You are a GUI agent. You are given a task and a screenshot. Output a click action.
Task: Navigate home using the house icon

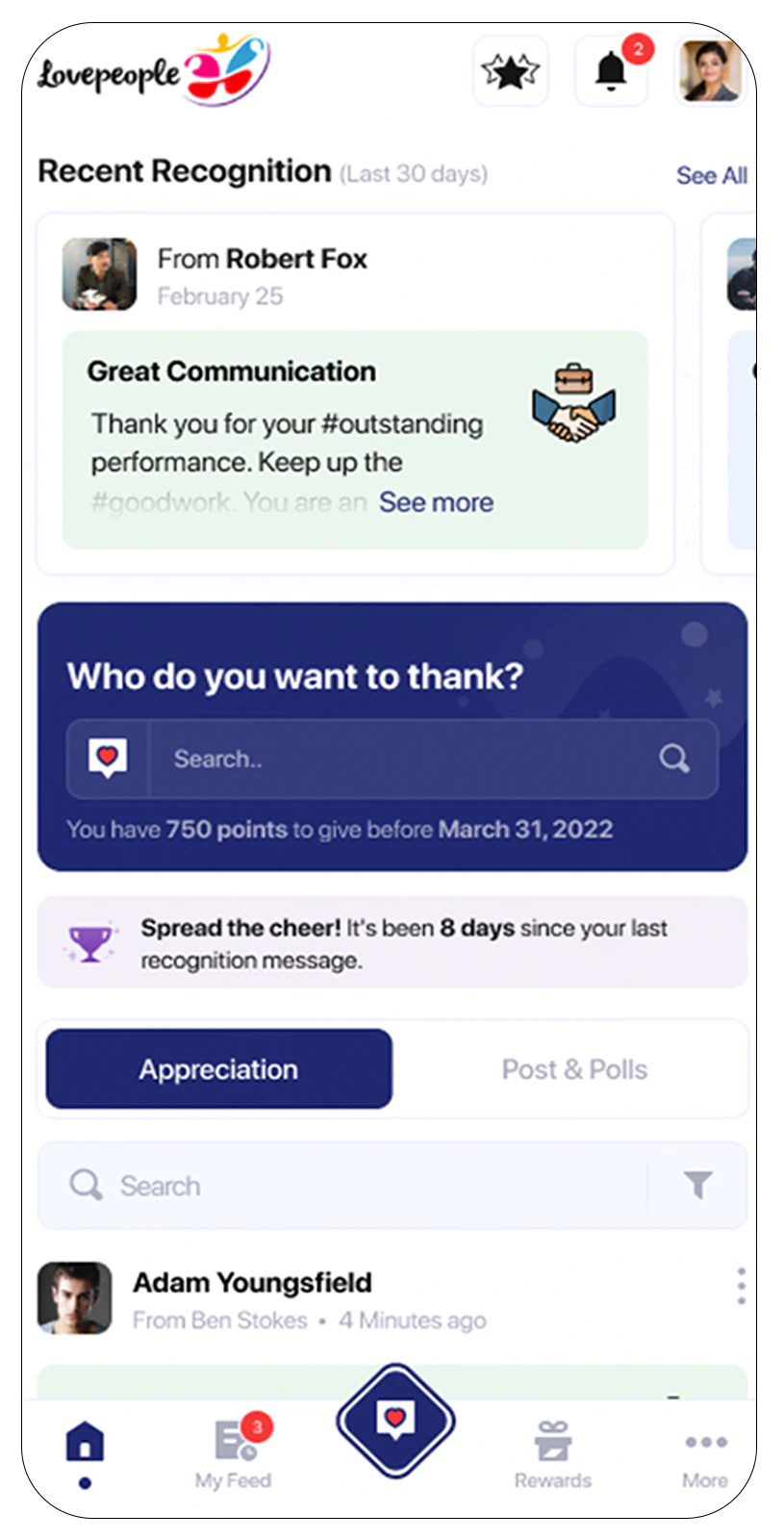87,1441
